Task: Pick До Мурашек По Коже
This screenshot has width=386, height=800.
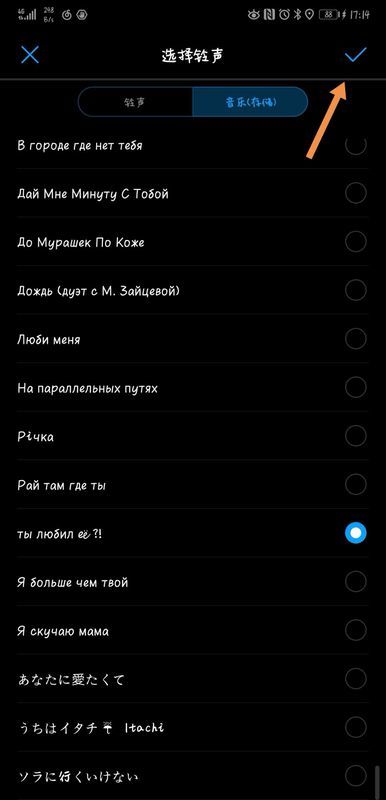Action: [193, 242]
